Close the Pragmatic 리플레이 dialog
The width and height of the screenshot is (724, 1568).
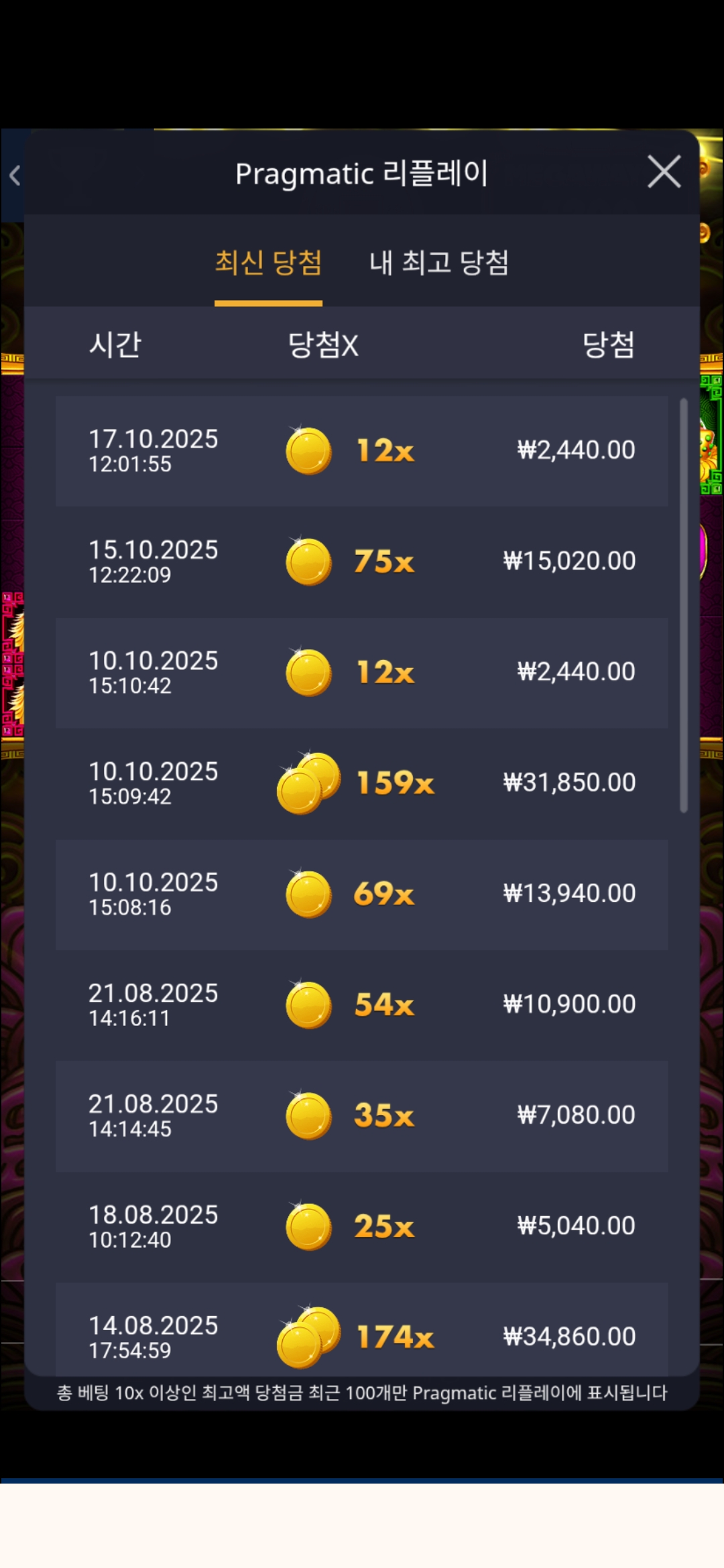(x=664, y=172)
